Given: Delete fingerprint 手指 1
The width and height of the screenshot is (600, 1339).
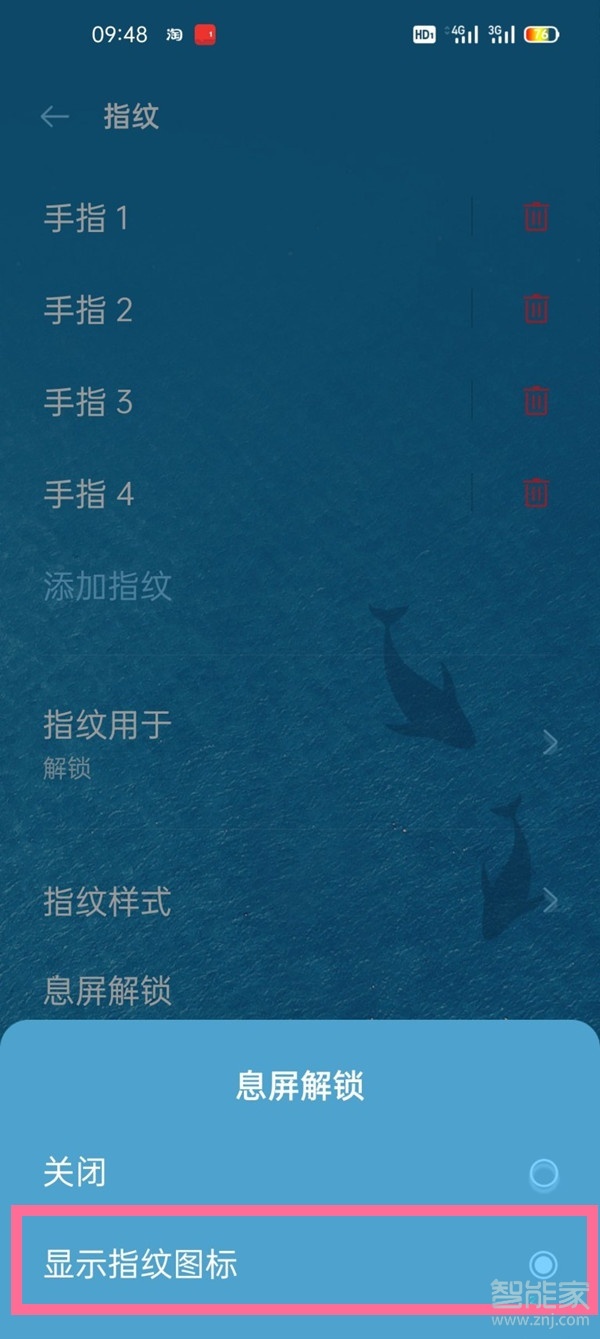Looking at the screenshot, I should tap(536, 217).
